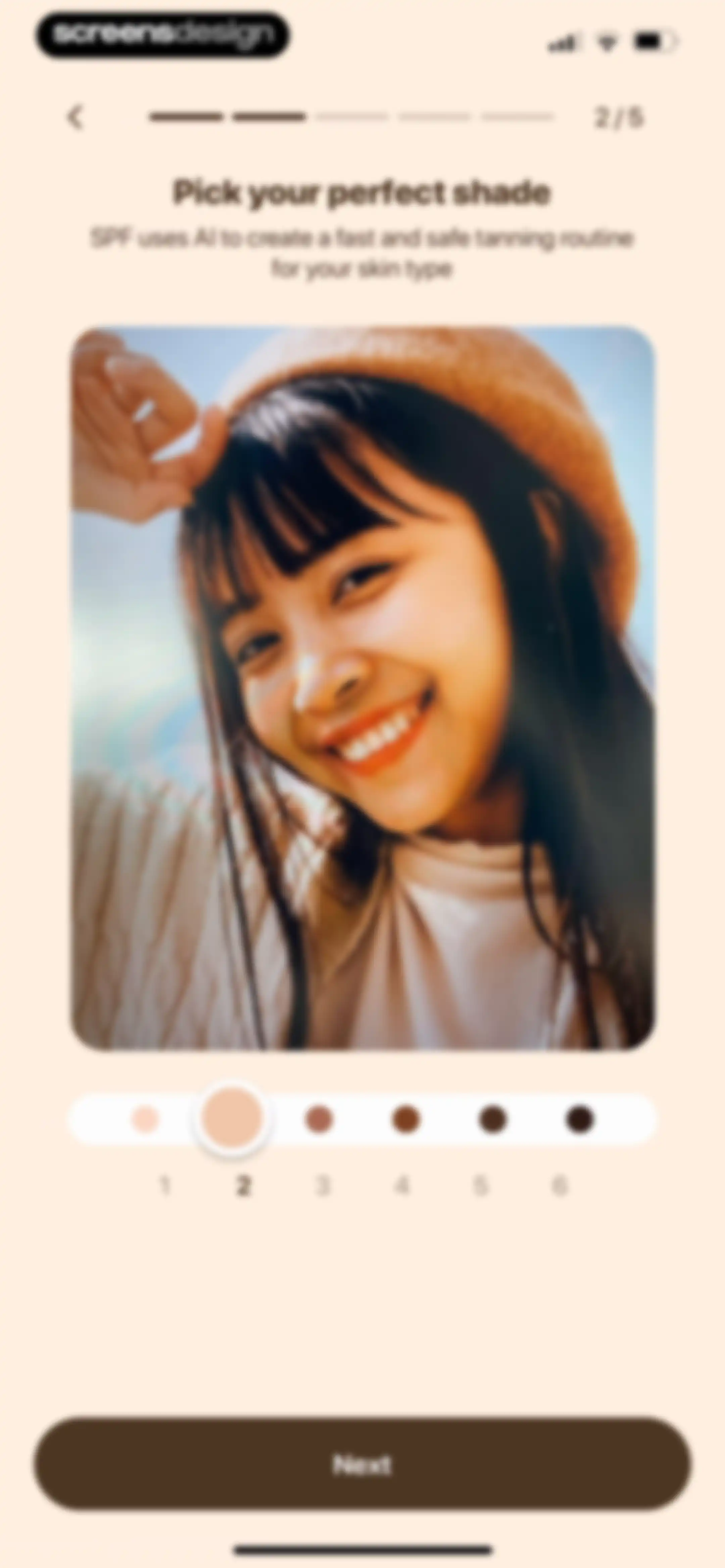
Task: Choose shade 3 medium tan swatch
Action: (319, 1119)
